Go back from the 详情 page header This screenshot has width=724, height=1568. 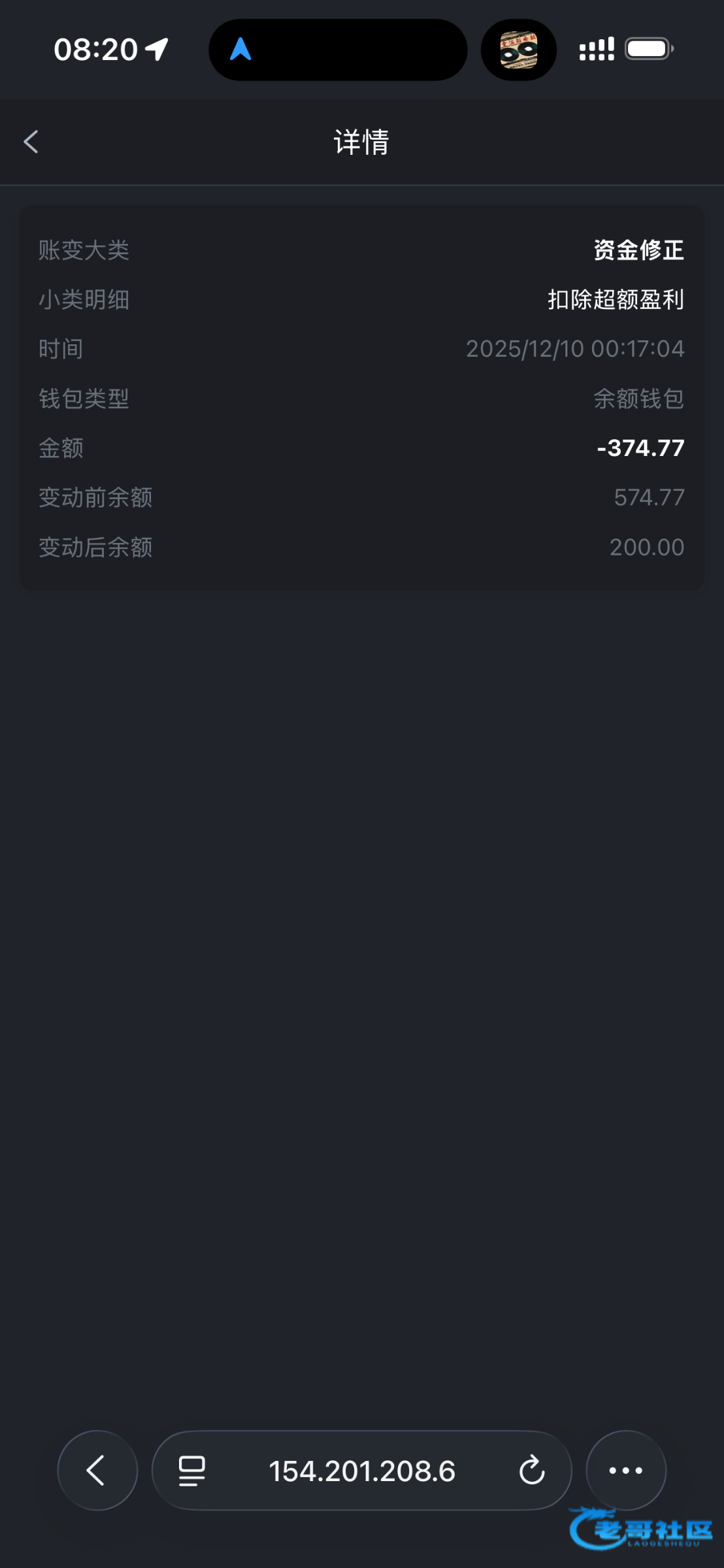[x=31, y=142]
